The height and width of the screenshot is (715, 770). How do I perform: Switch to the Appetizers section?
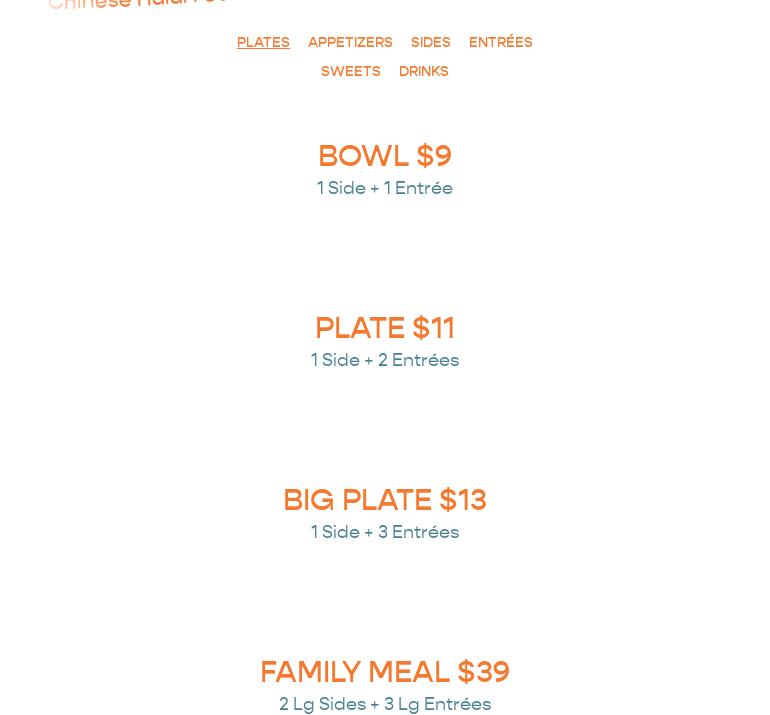[350, 43]
